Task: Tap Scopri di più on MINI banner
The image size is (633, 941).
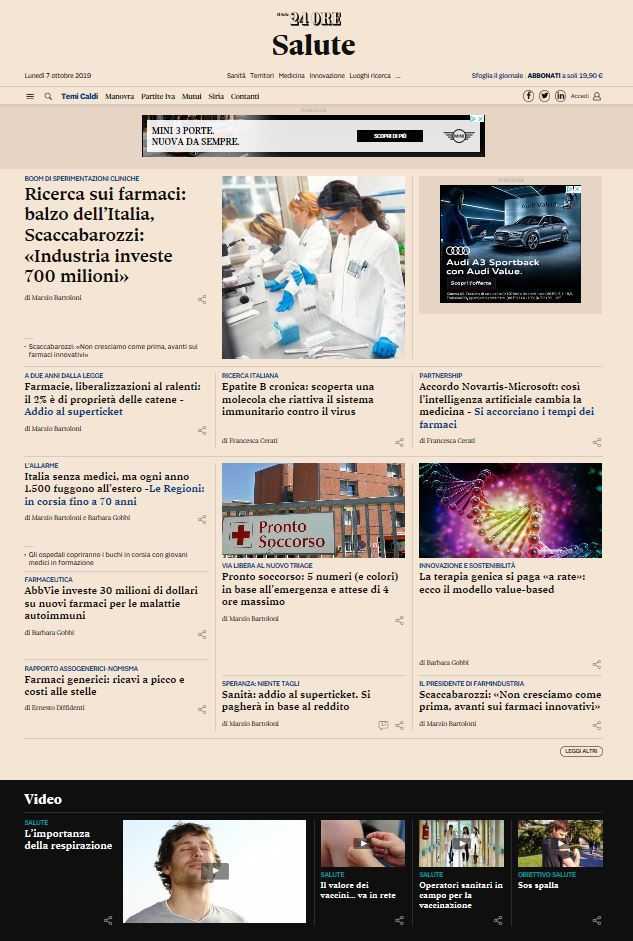Action: coord(390,136)
